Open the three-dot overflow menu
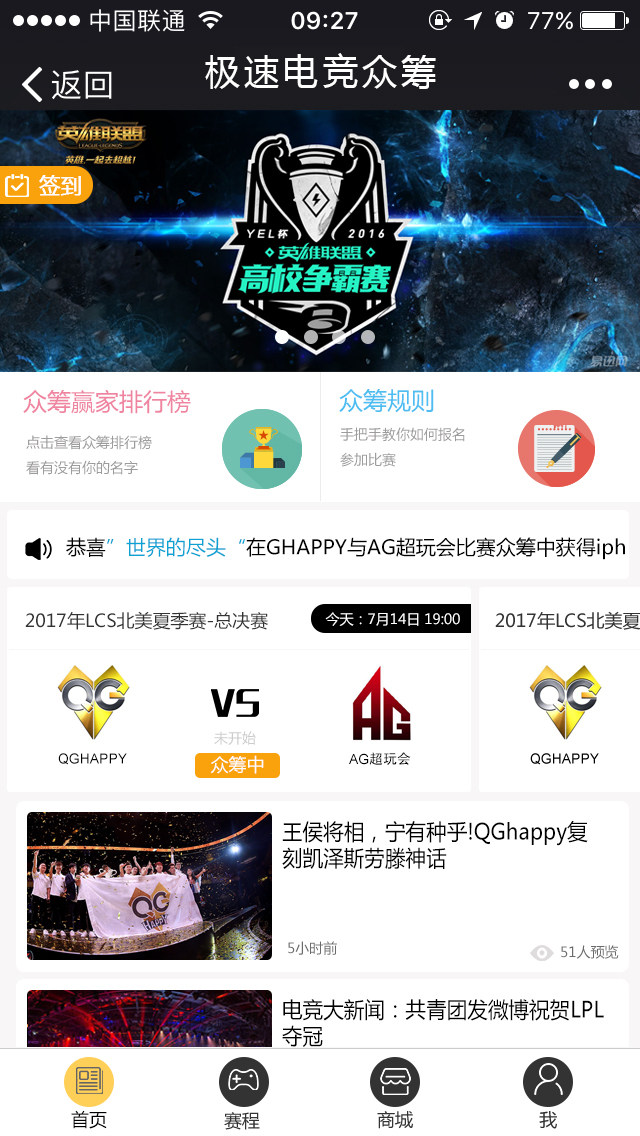640x1136 pixels. (x=590, y=84)
